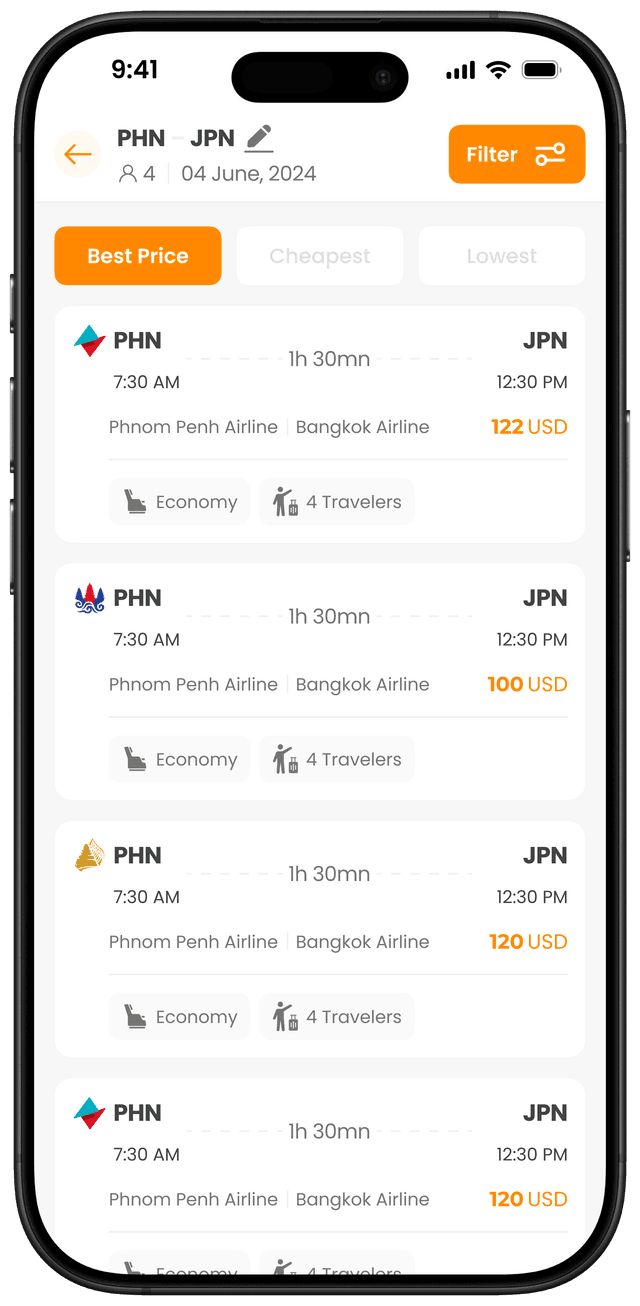The height and width of the screenshot is (1306, 640).
Task: Switch to the Lowest tab
Action: (501, 256)
